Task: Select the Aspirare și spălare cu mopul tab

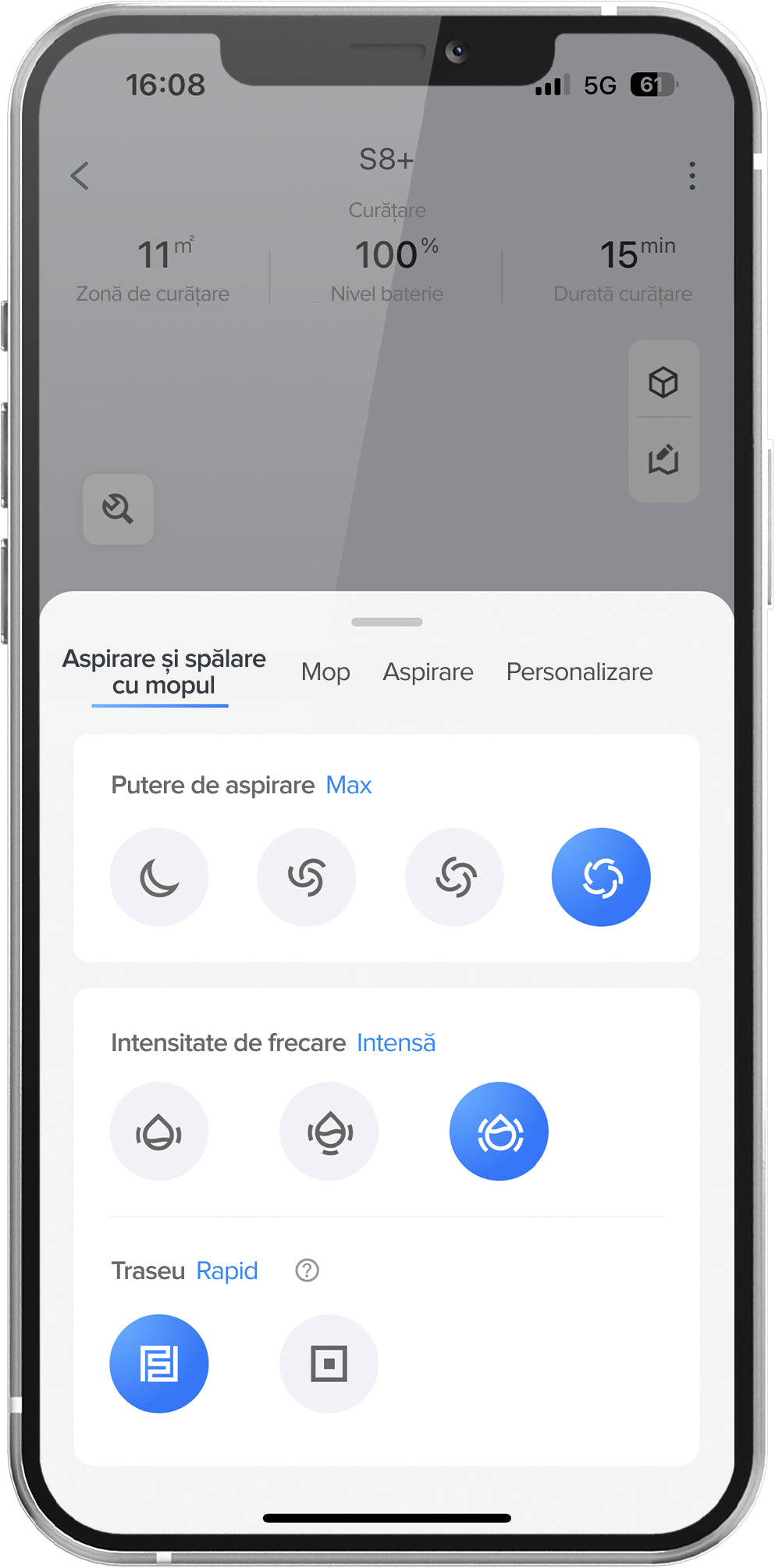Action: click(164, 672)
